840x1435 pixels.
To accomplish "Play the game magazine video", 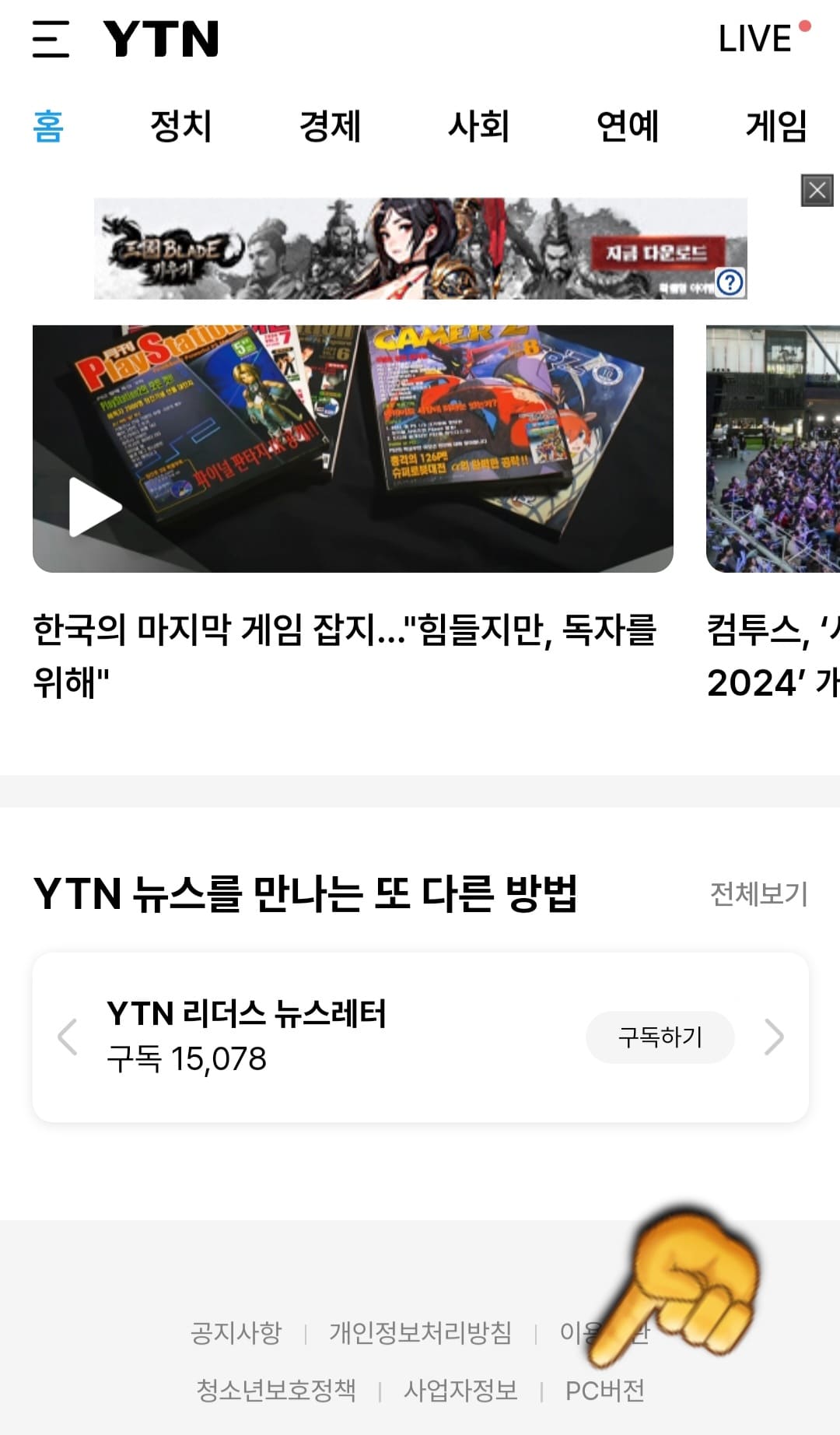I will (x=95, y=506).
